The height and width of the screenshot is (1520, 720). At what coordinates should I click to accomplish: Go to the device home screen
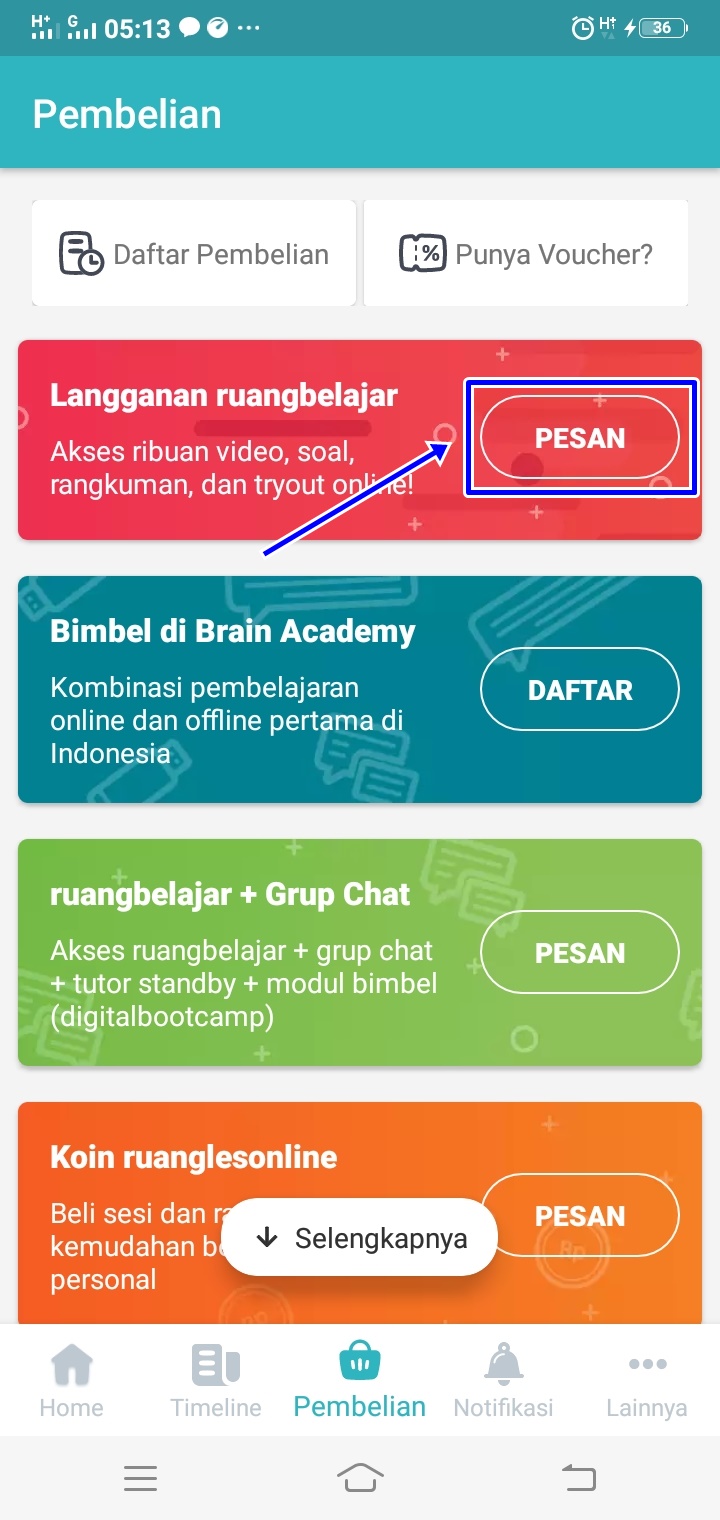pos(360,1477)
